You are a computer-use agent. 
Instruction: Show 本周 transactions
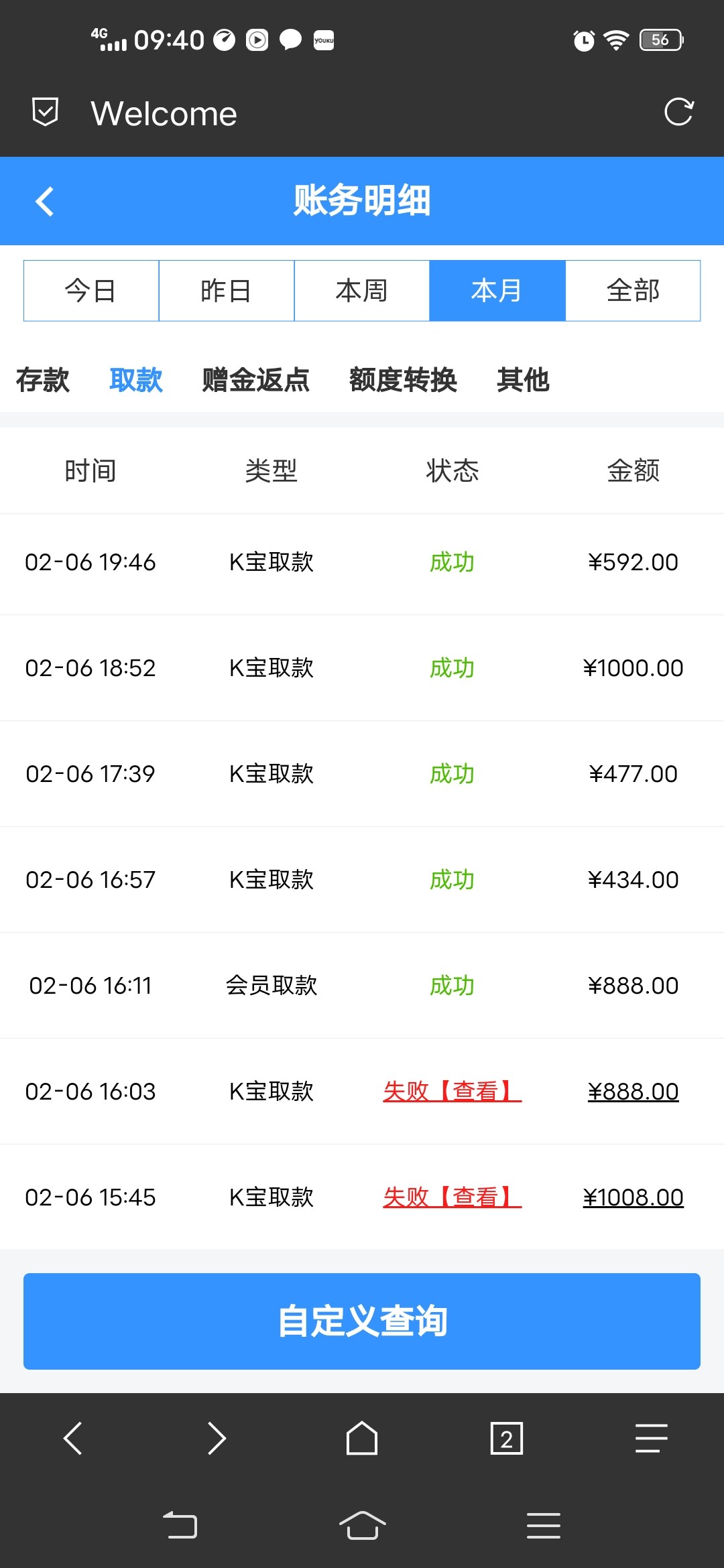click(x=362, y=291)
